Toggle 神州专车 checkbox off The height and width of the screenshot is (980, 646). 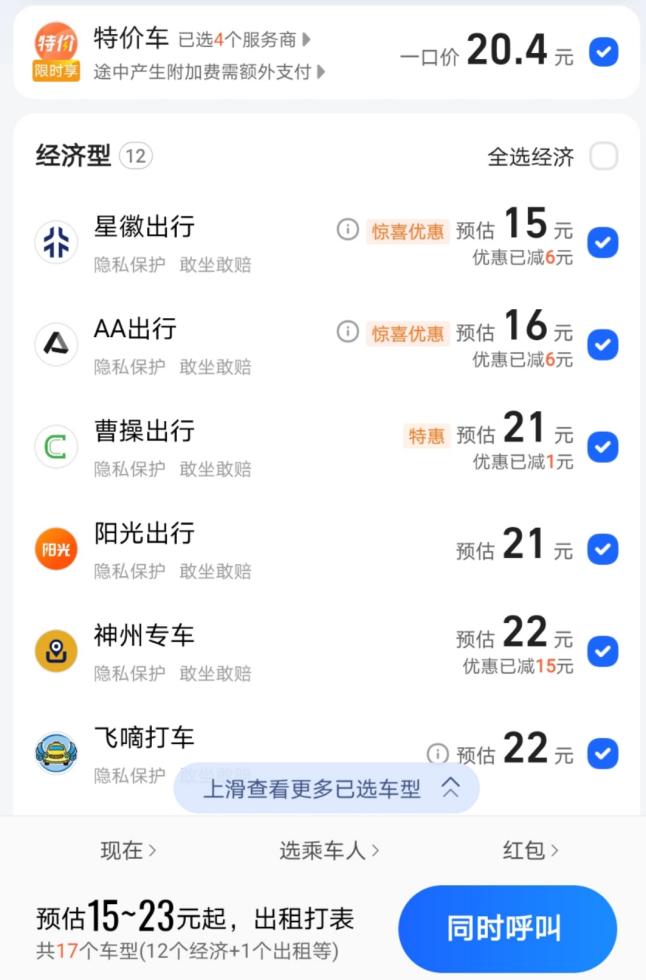pos(603,651)
